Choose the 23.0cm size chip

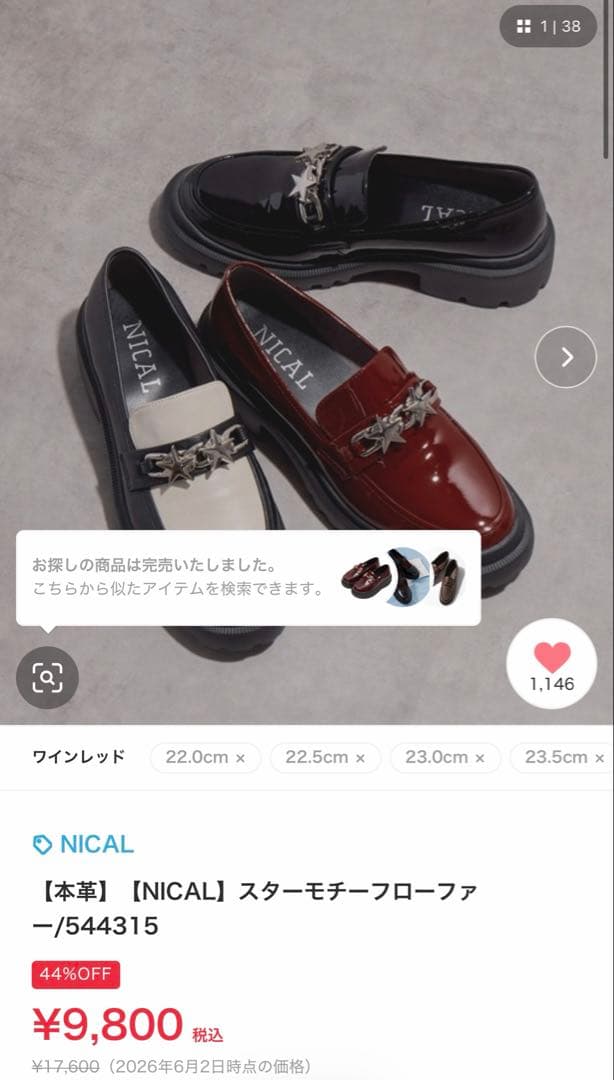445,758
